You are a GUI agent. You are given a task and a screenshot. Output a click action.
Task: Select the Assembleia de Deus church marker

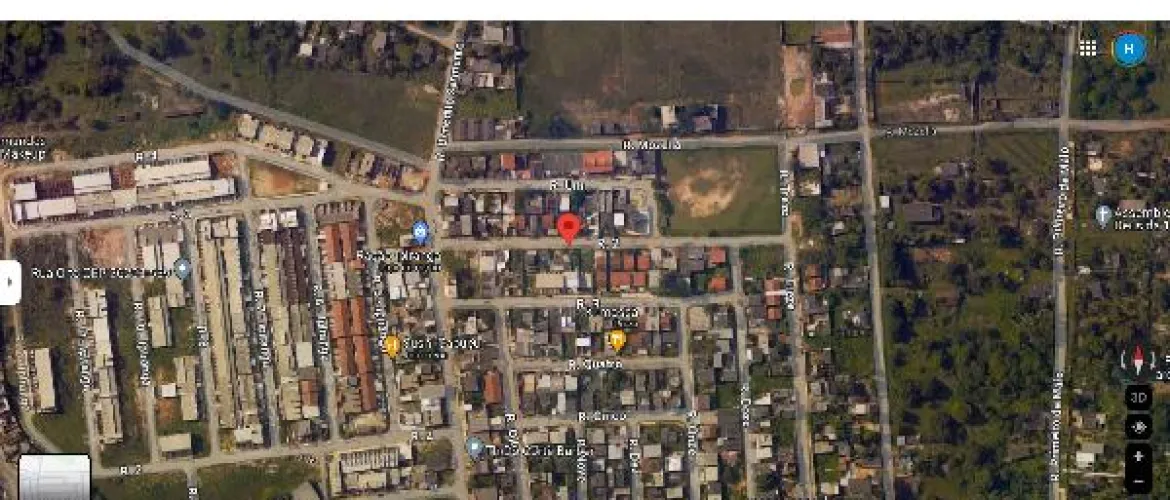pos(1103,214)
